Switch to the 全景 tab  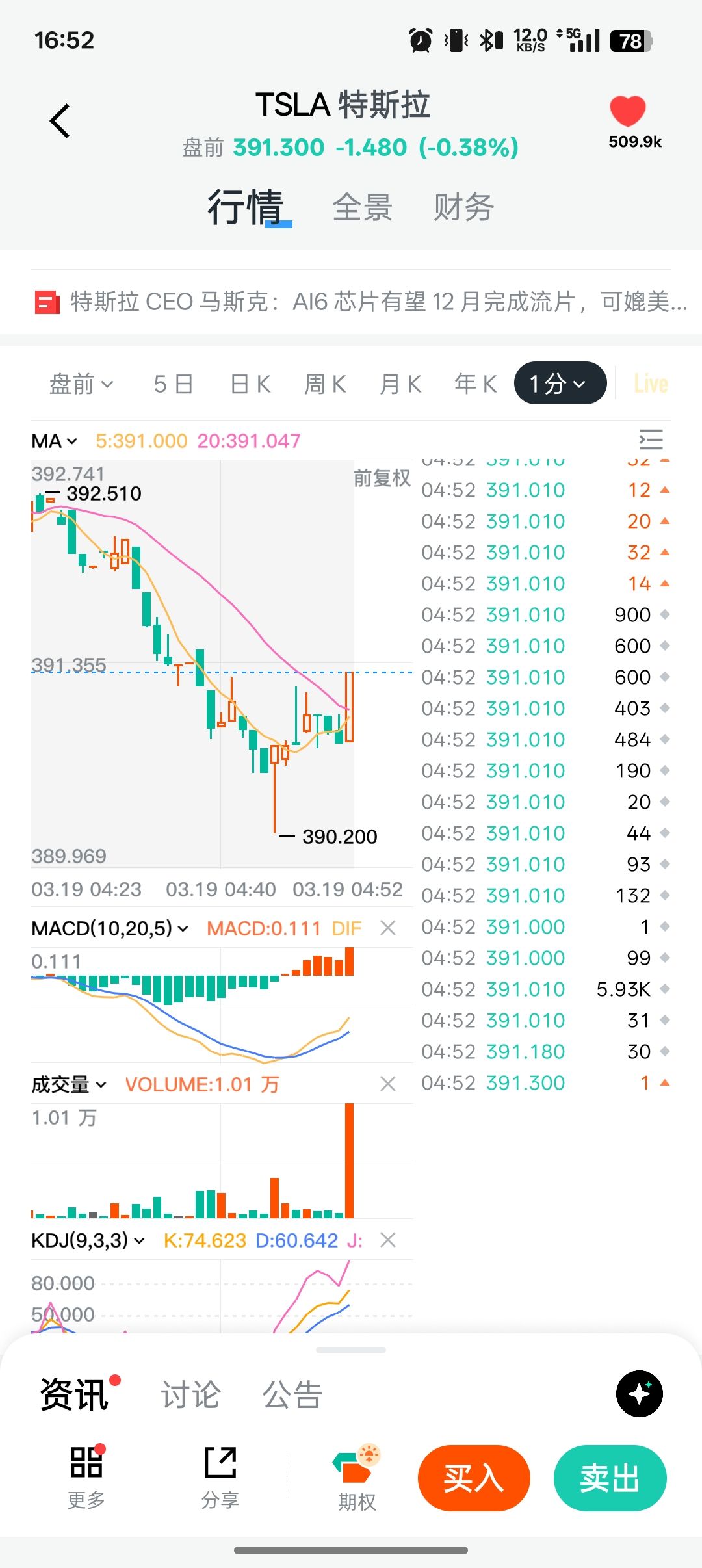(362, 208)
